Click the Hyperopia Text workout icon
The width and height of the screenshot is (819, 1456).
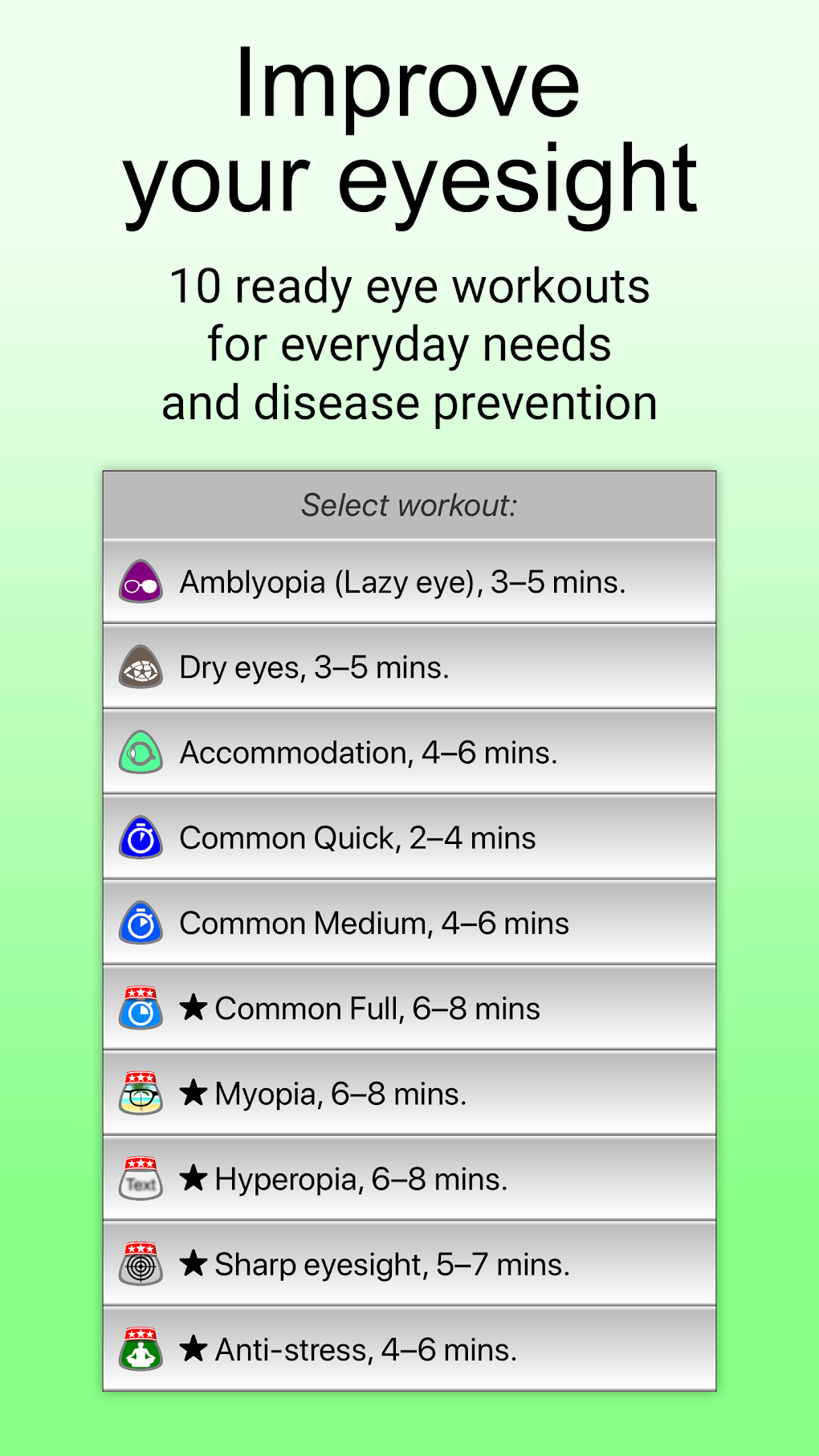[x=141, y=1178]
